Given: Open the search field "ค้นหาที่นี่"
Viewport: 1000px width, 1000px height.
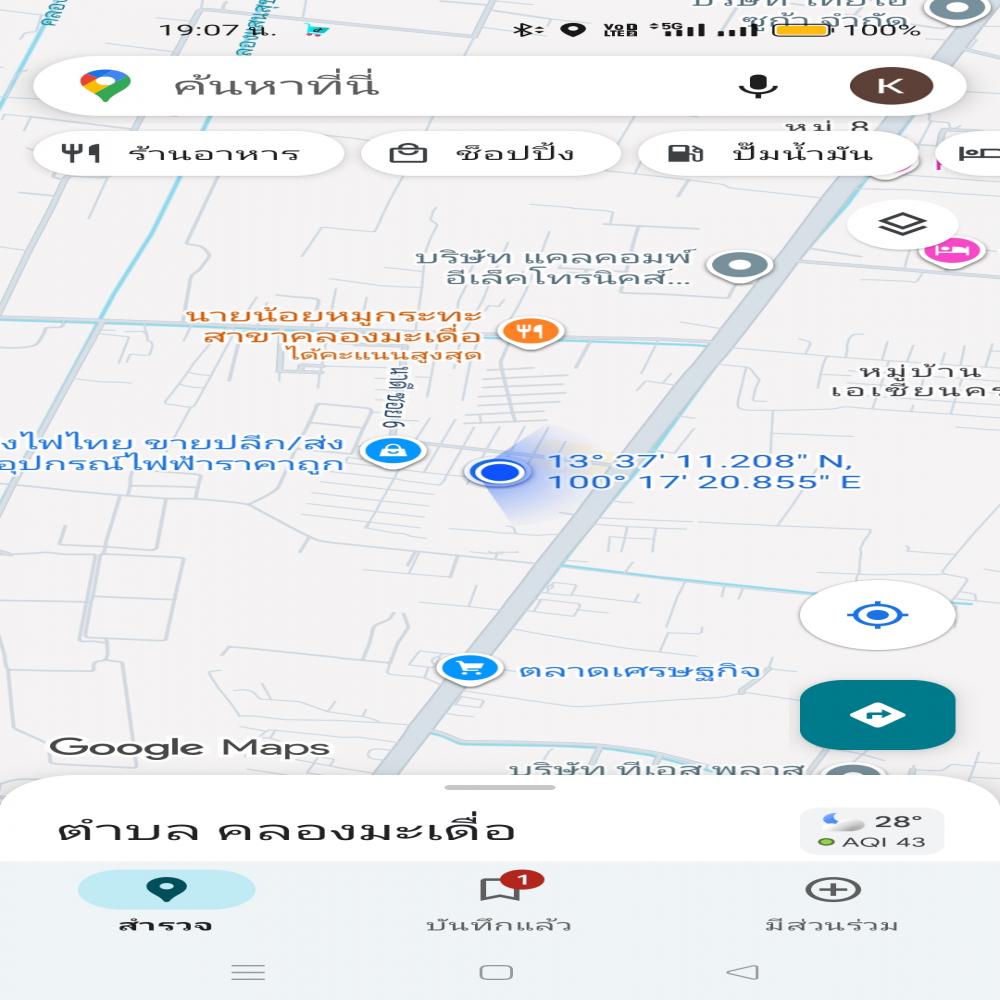Looking at the screenshot, I should pyautogui.click(x=400, y=86).
